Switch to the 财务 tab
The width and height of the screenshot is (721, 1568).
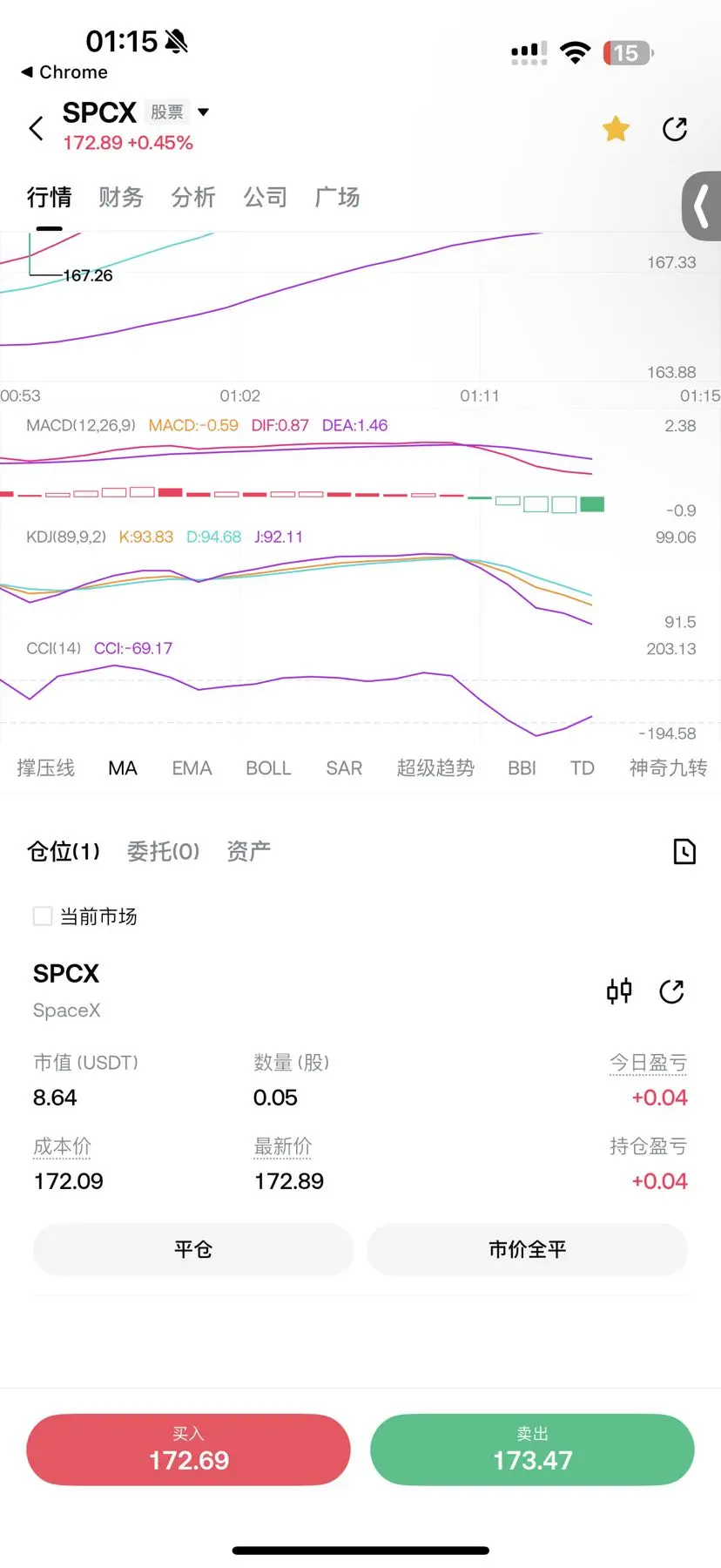[x=120, y=198]
